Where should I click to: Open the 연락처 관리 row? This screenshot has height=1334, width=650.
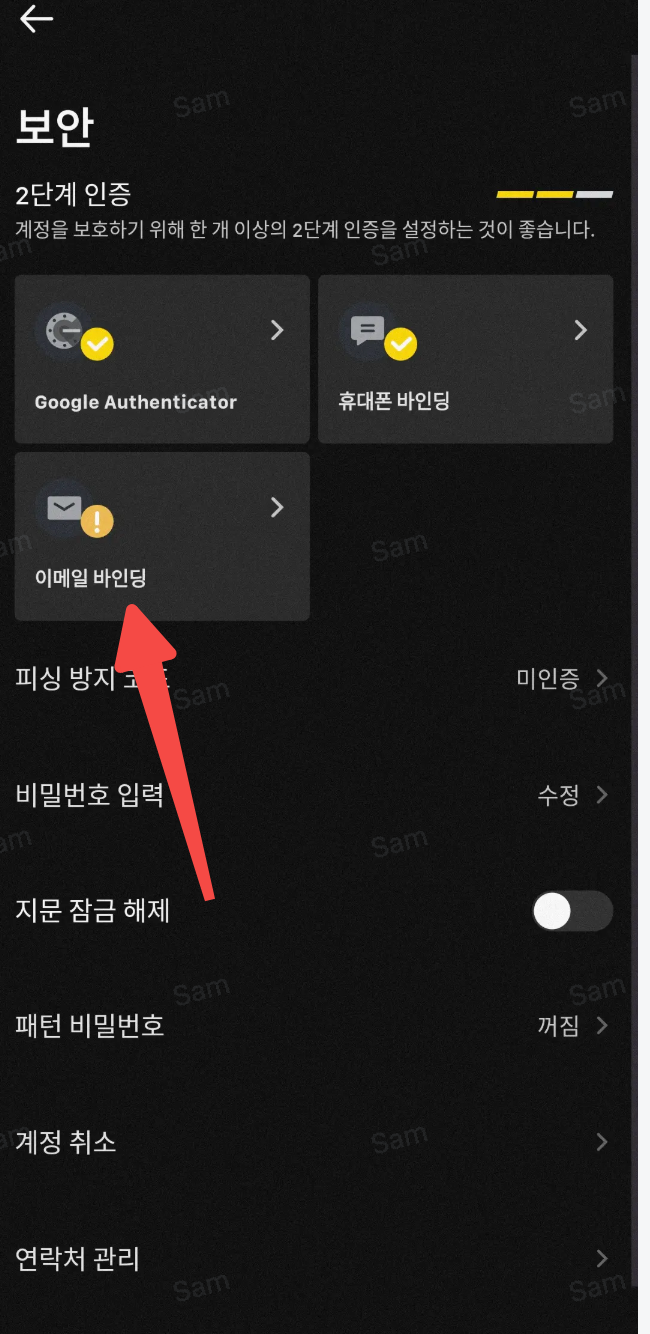[312, 1258]
